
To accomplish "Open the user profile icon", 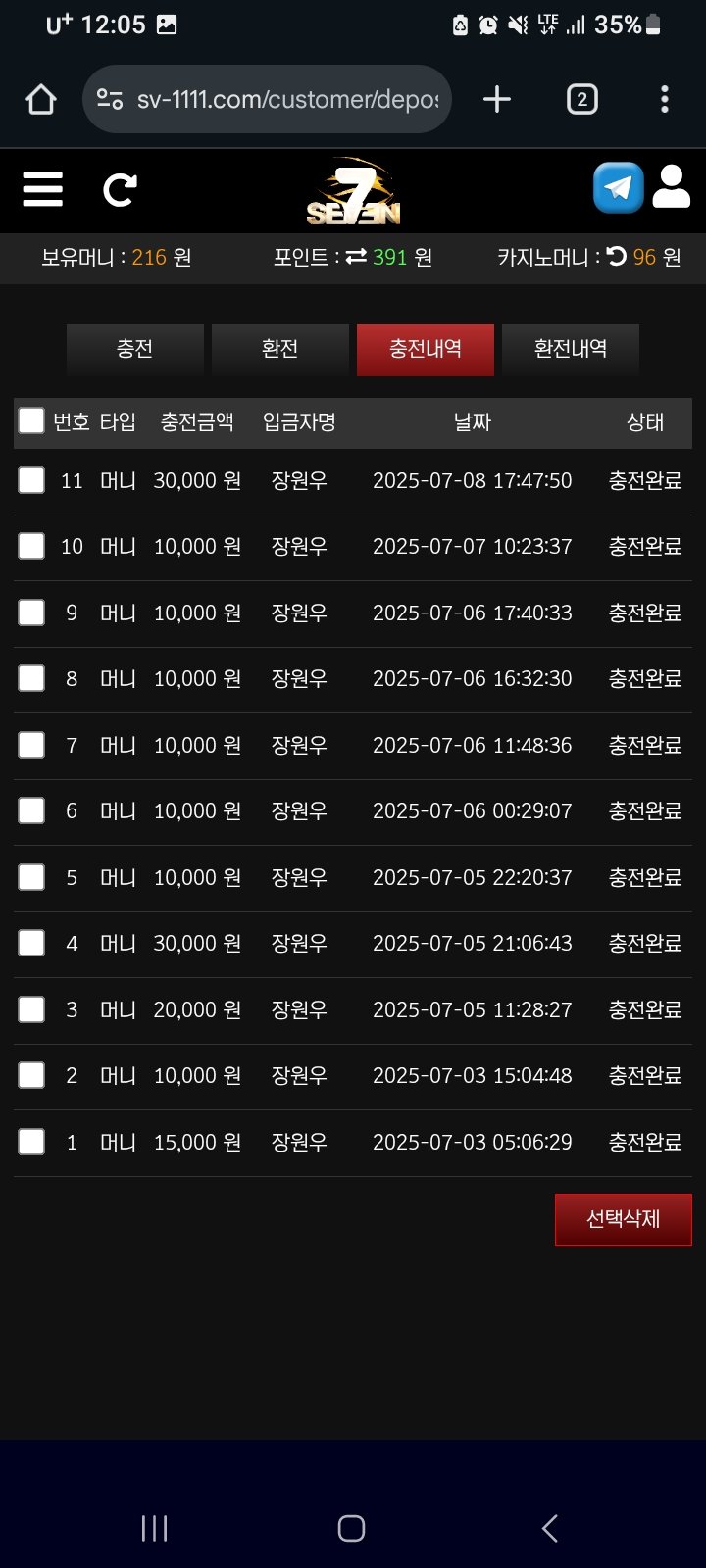I will click(x=672, y=187).
